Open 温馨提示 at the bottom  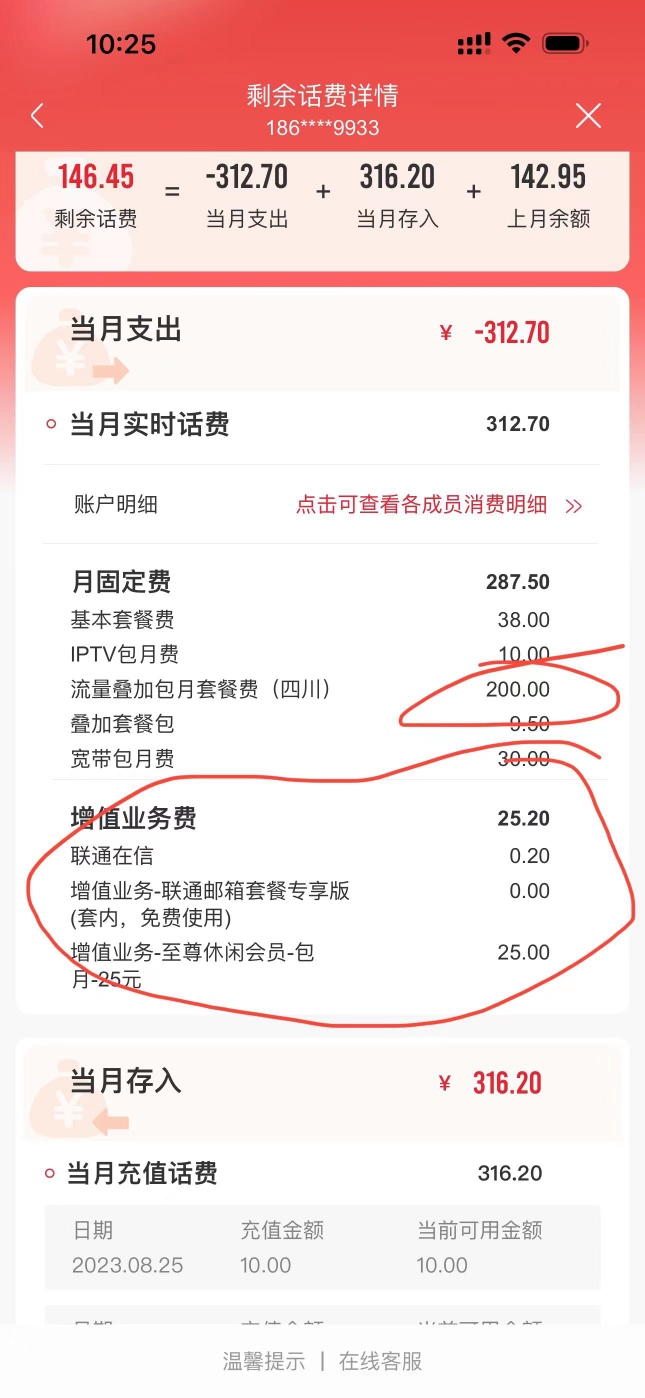pos(263,1361)
